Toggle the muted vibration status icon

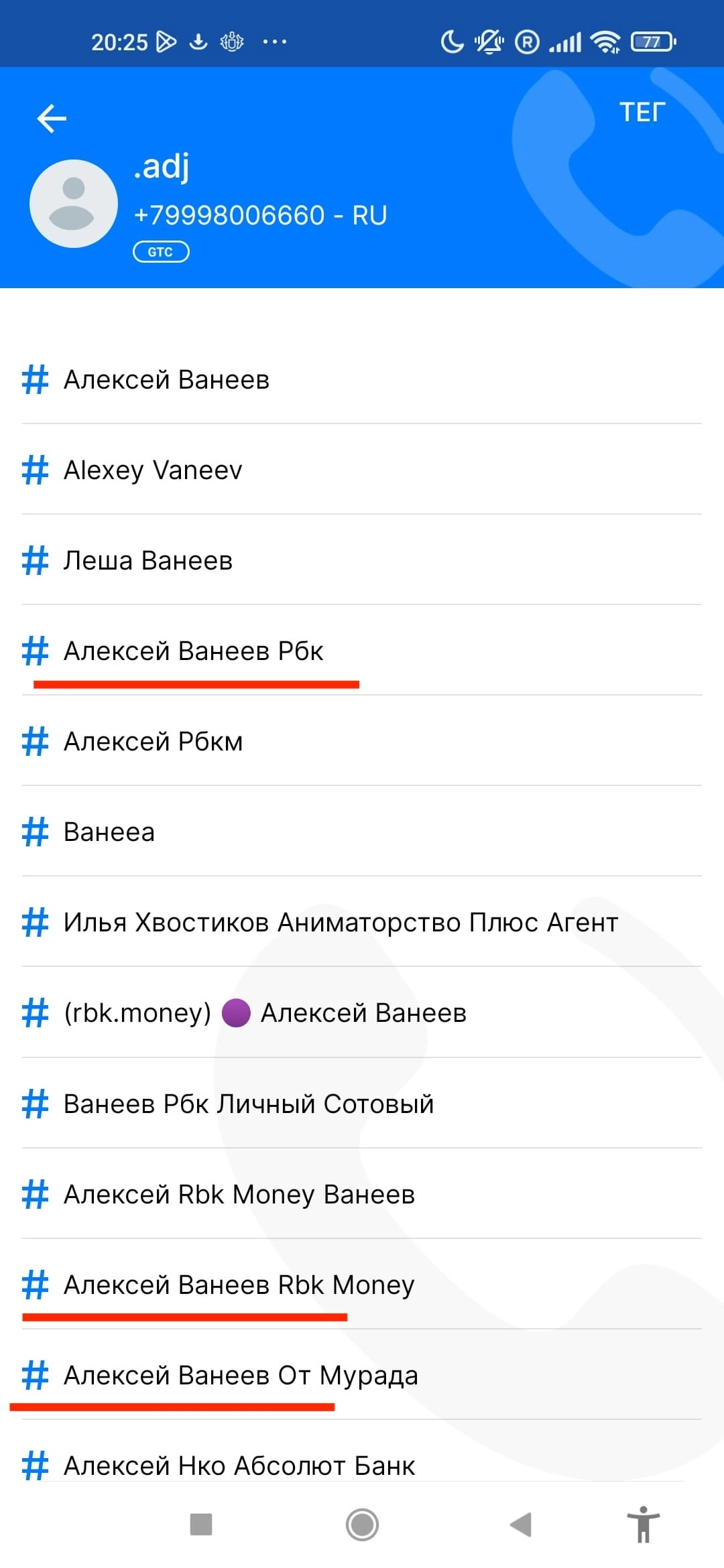[488, 42]
